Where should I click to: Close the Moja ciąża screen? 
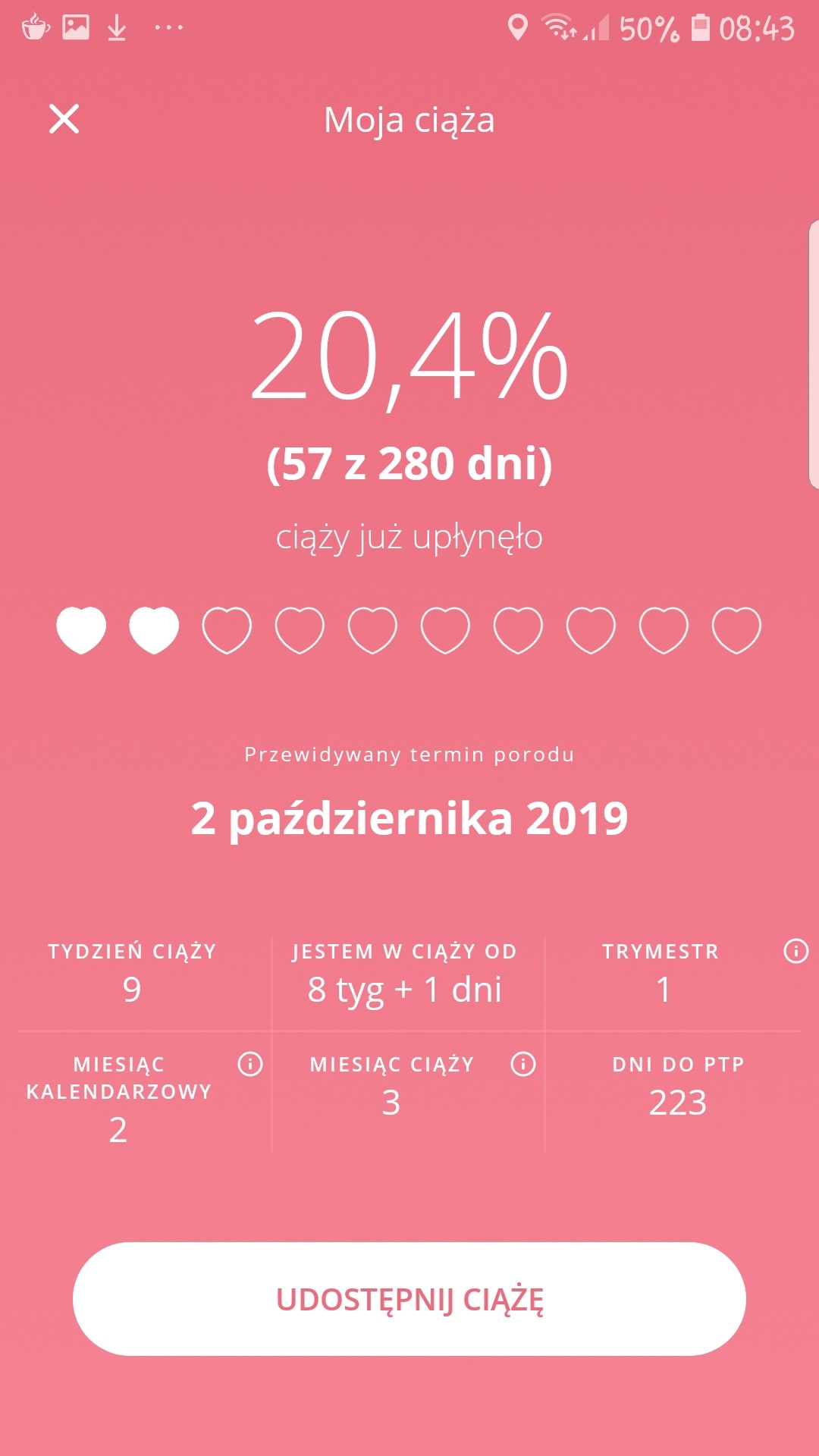64,119
